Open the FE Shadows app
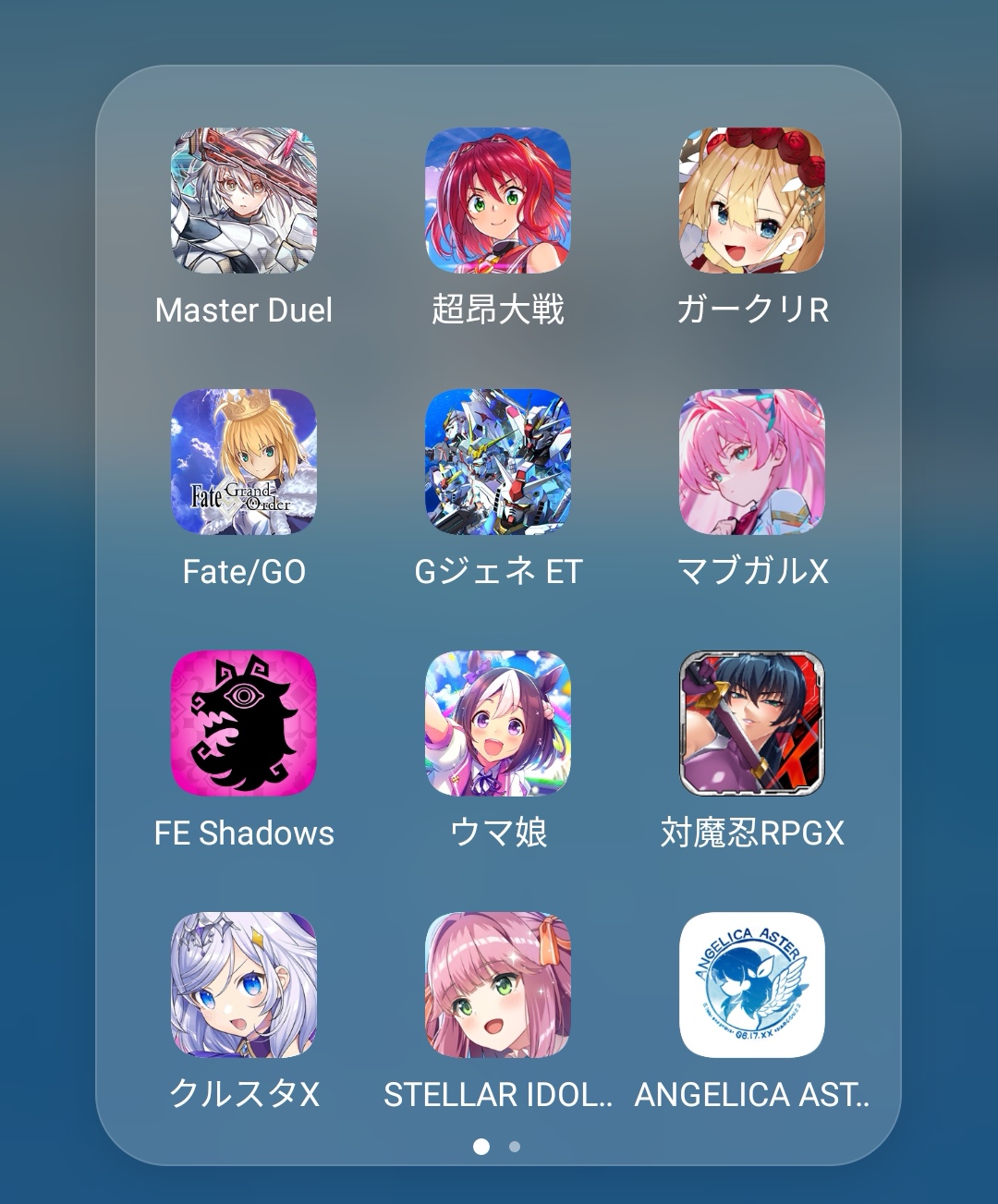The width and height of the screenshot is (998, 1204). tap(244, 724)
